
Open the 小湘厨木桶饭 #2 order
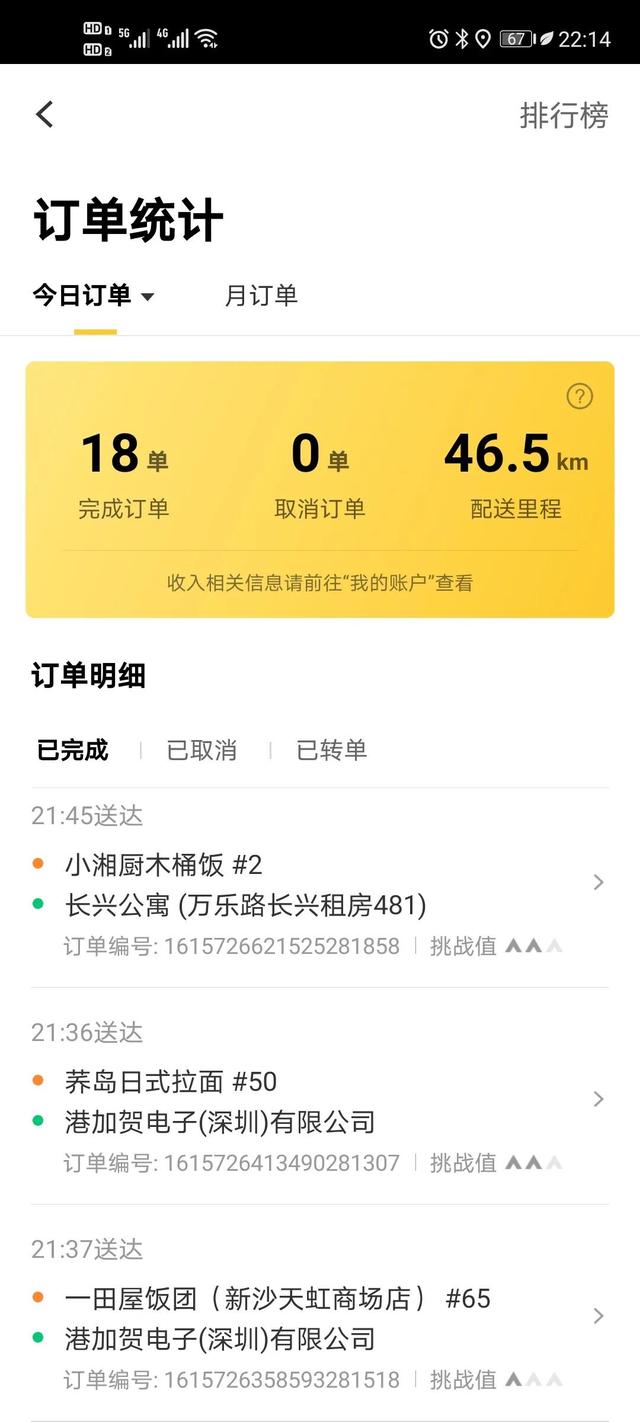[x=320, y=884]
